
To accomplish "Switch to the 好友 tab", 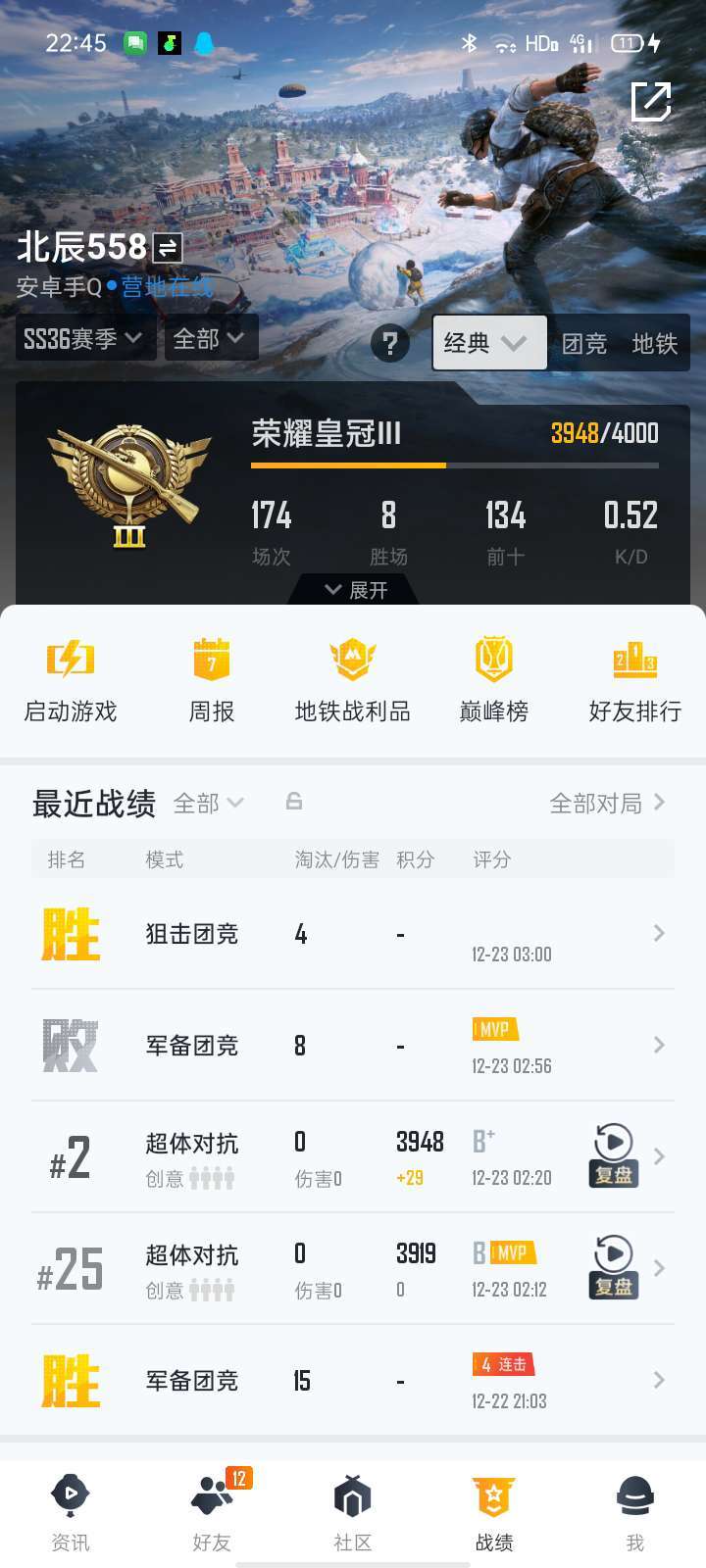I will pyautogui.click(x=212, y=1514).
